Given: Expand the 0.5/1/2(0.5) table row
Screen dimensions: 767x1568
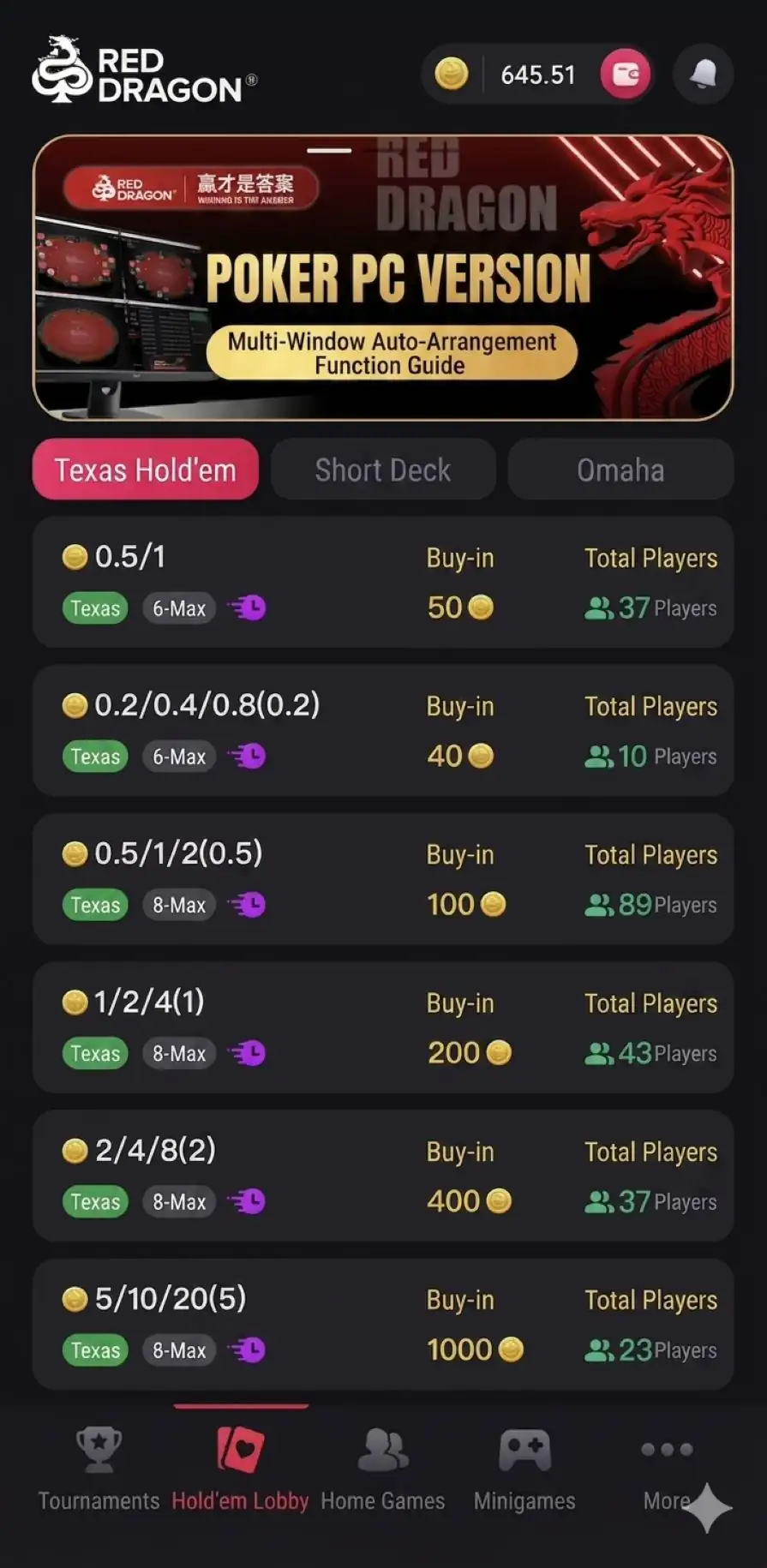Looking at the screenshot, I should [383, 879].
